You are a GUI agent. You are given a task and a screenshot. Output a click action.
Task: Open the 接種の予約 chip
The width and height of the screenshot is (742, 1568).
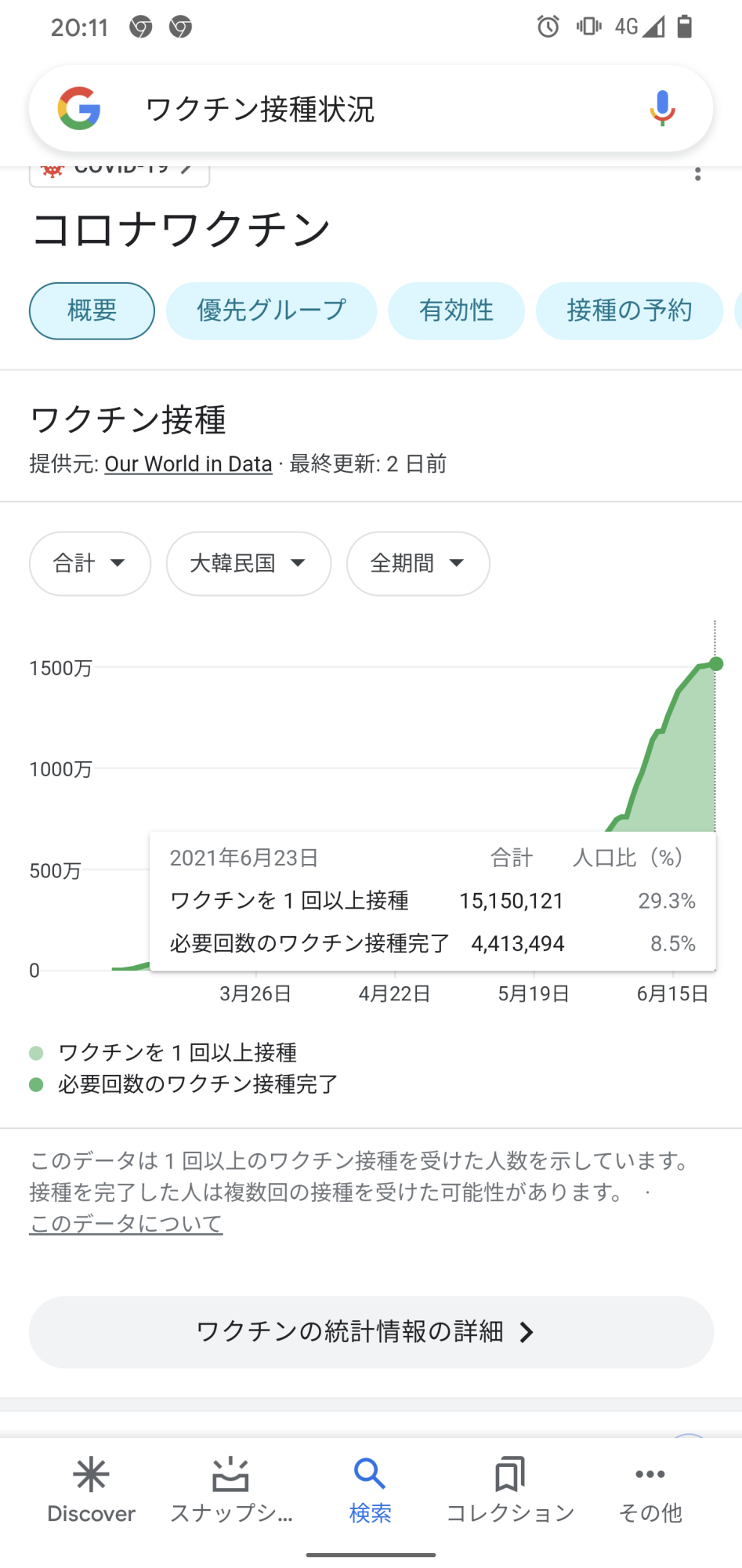(x=629, y=310)
